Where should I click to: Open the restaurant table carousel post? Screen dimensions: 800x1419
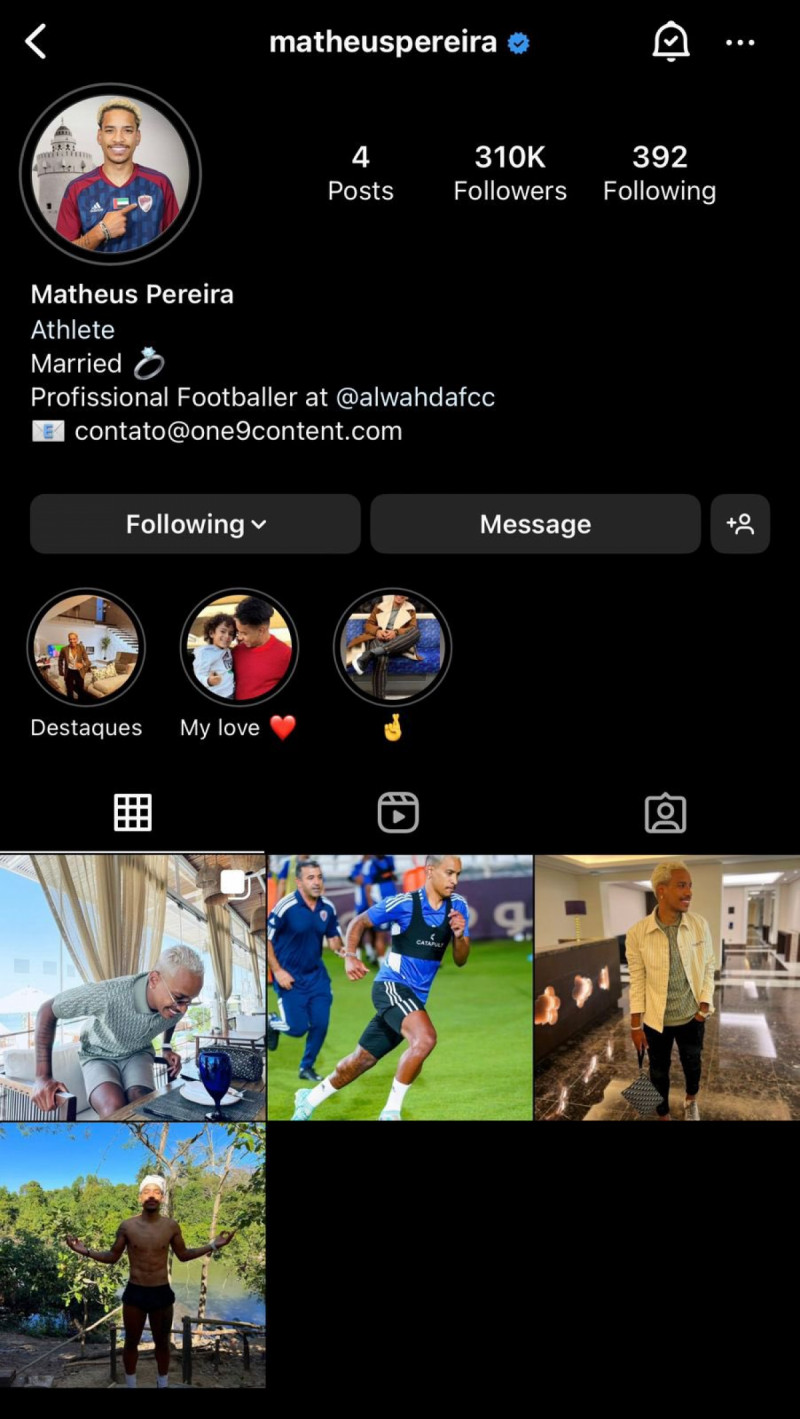click(132, 987)
